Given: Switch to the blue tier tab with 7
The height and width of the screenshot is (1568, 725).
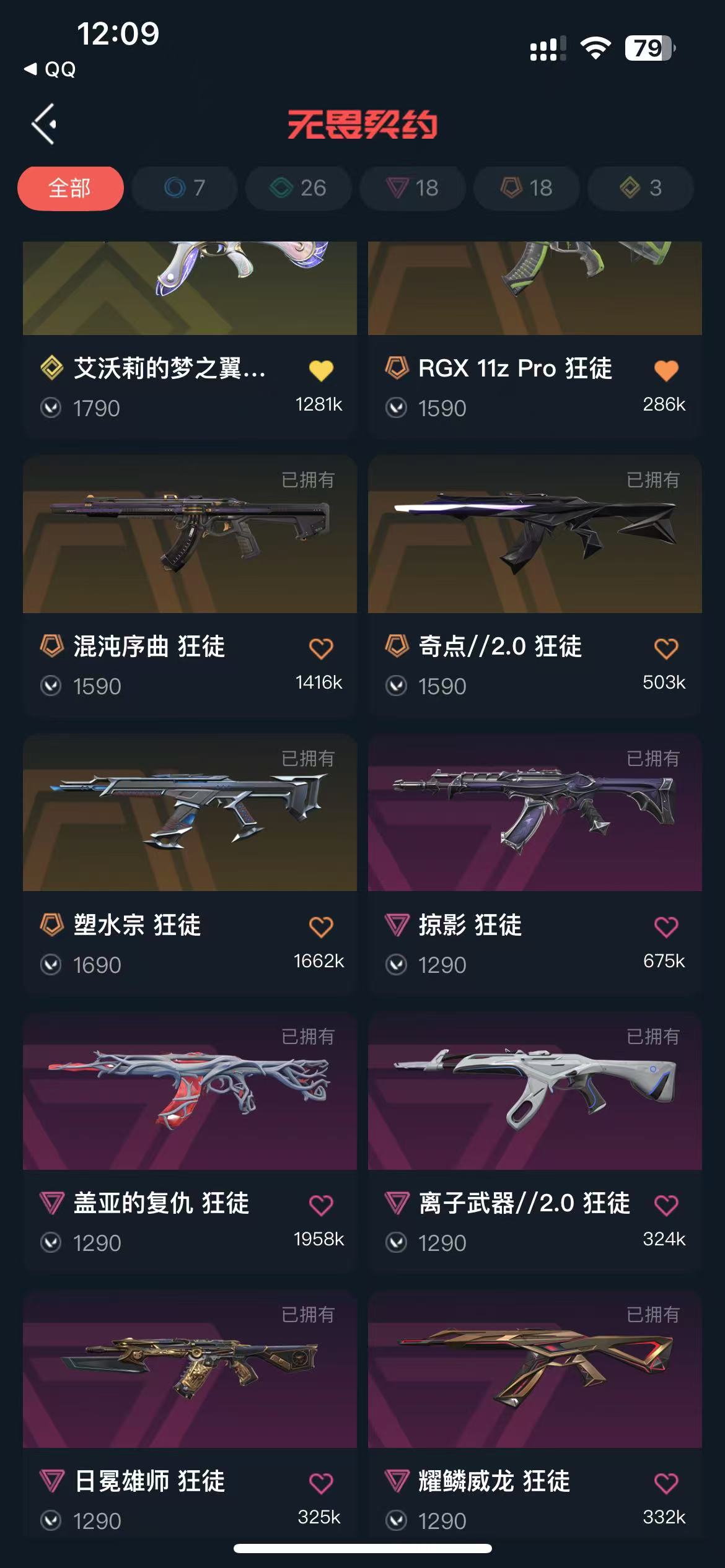Looking at the screenshot, I should [x=185, y=188].
